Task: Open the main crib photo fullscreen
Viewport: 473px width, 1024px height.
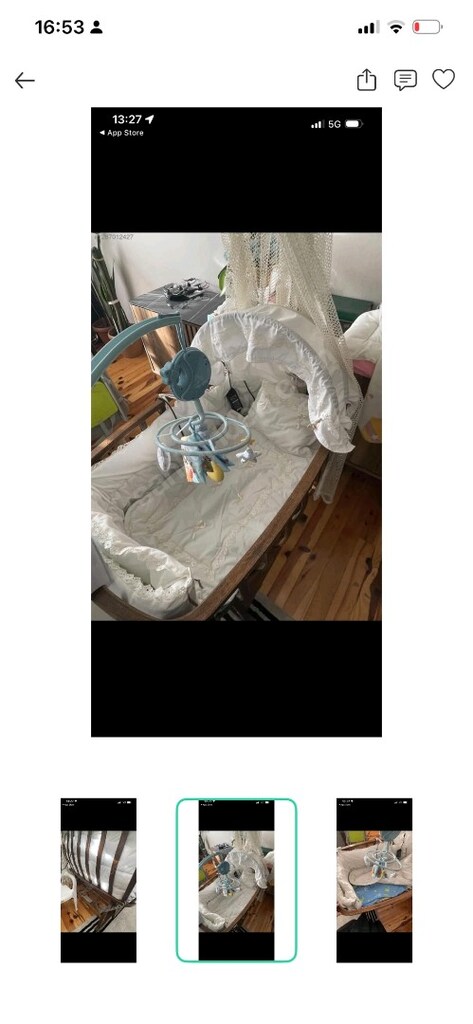Action: (236, 422)
